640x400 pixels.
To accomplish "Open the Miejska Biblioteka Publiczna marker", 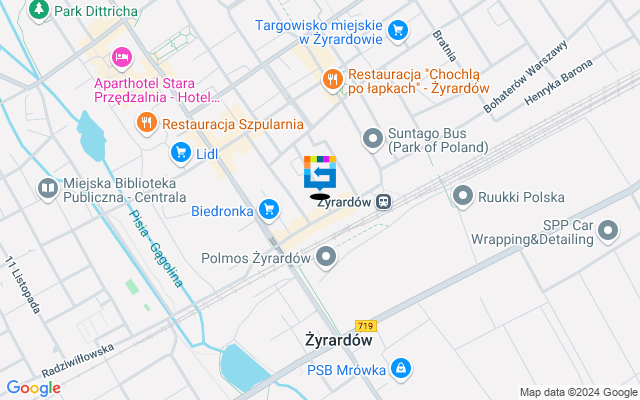I will point(47,187).
